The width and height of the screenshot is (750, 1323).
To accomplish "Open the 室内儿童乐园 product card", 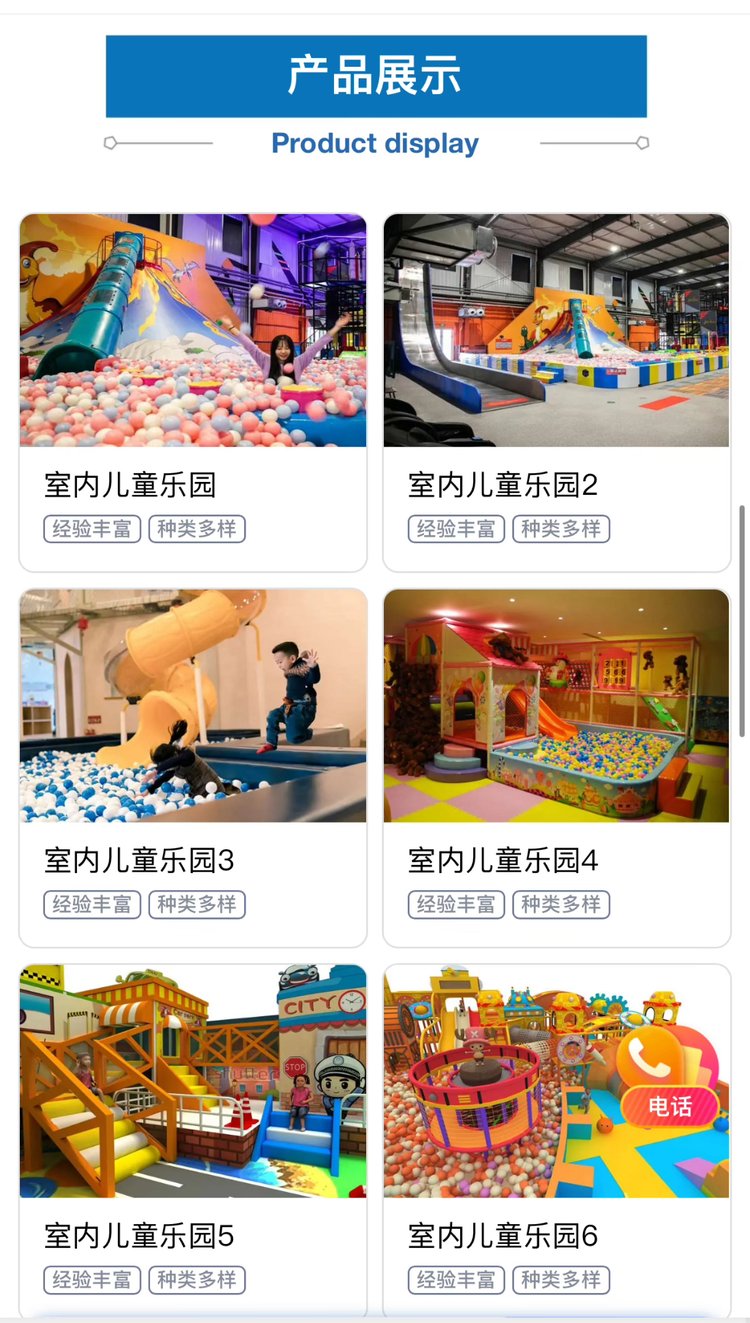I will point(193,392).
